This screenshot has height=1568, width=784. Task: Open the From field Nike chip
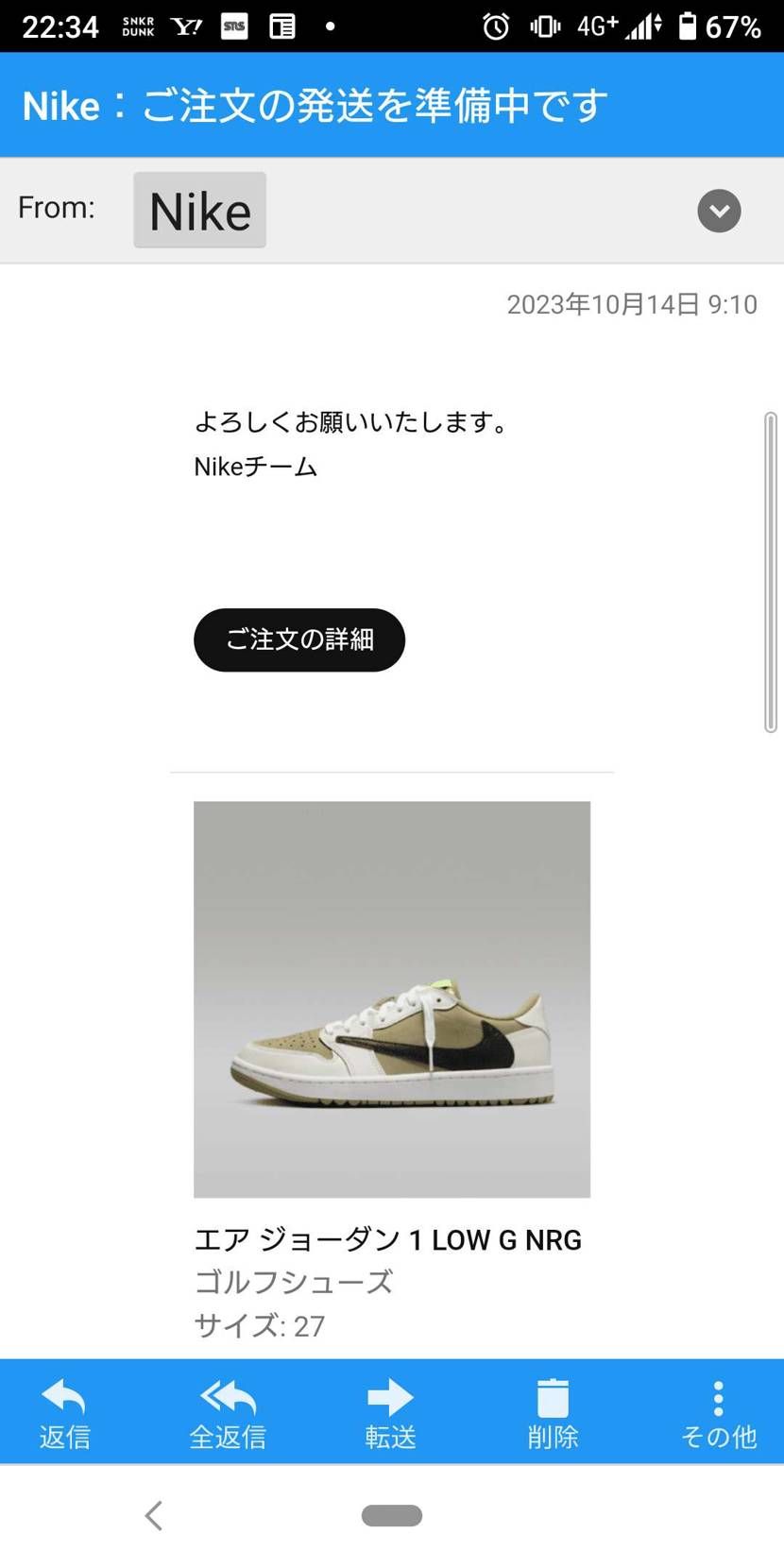tap(199, 210)
